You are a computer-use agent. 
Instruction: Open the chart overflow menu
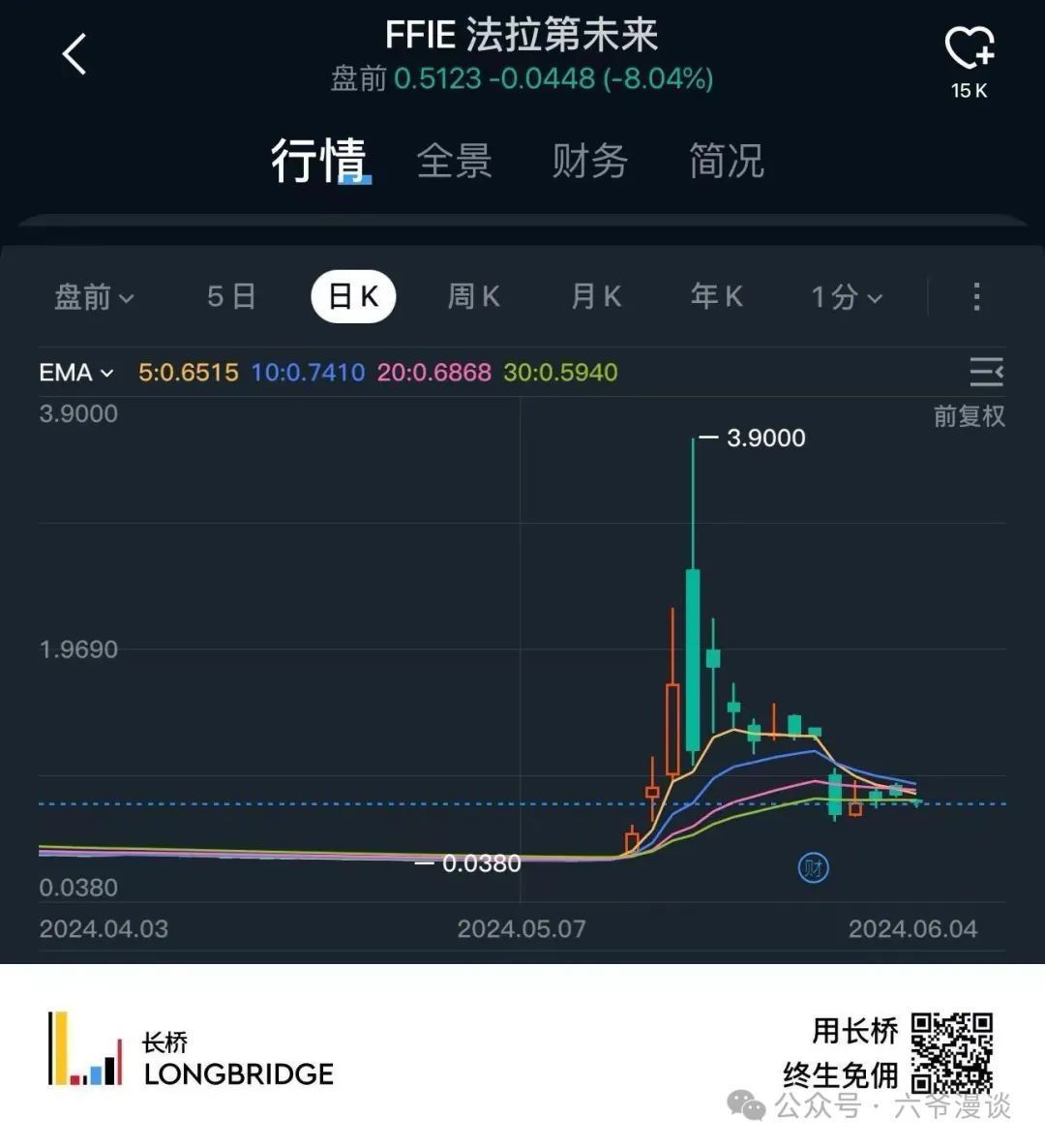[976, 296]
